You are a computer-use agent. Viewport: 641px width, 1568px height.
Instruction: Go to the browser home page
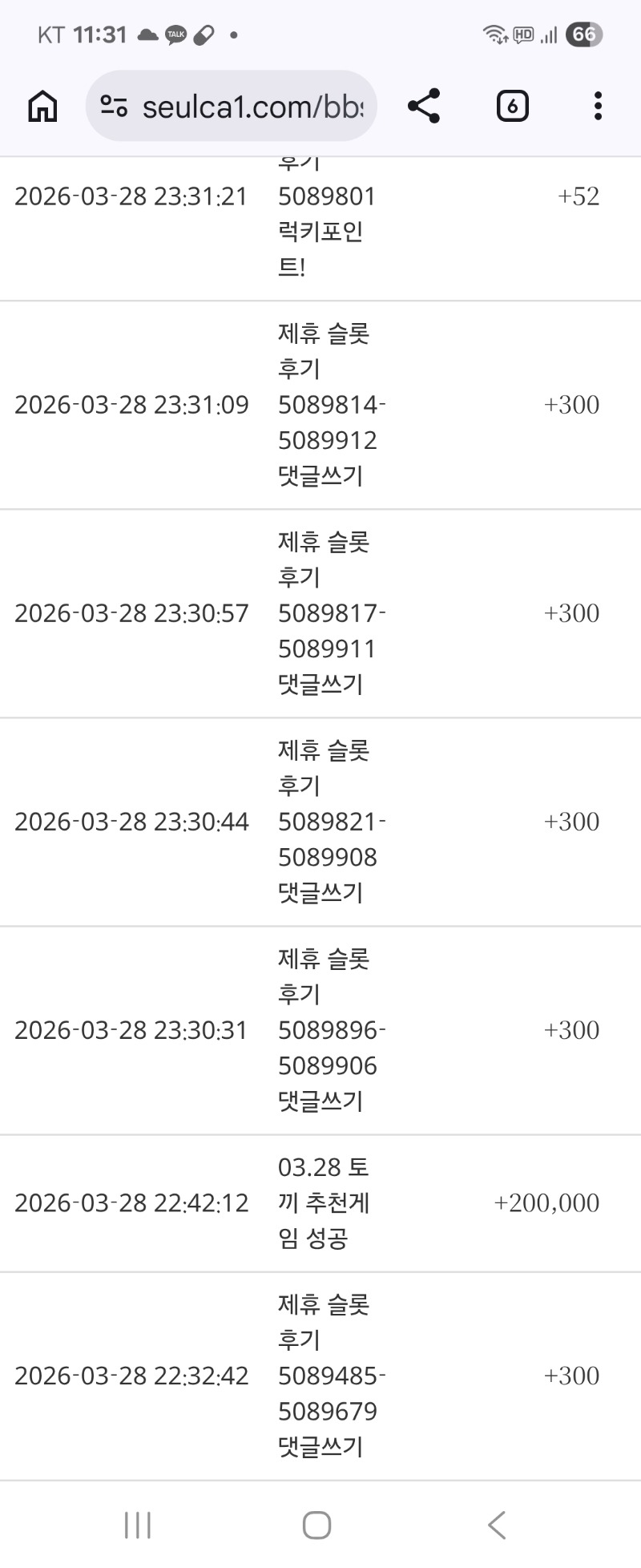click(42, 106)
